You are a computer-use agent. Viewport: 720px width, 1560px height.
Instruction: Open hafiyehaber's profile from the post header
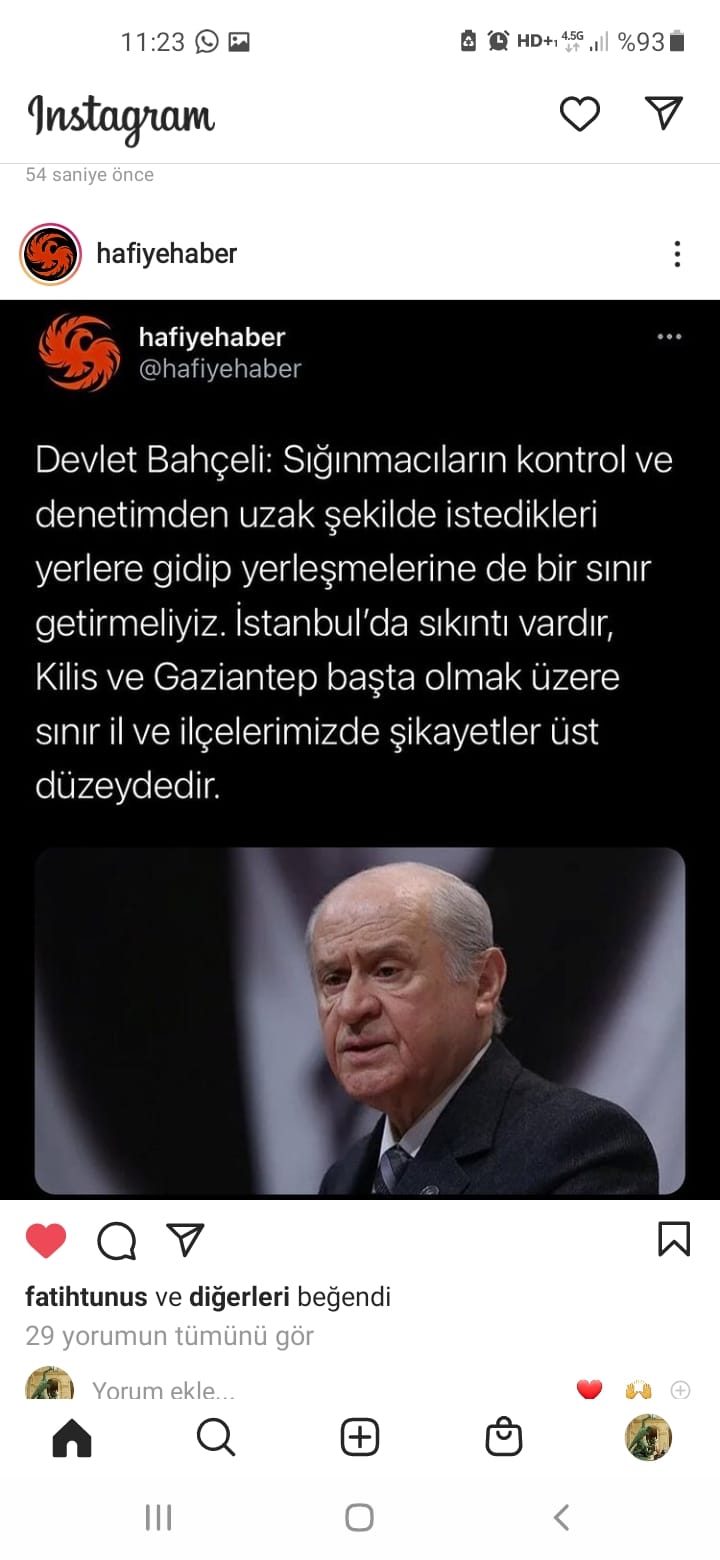click(x=166, y=254)
